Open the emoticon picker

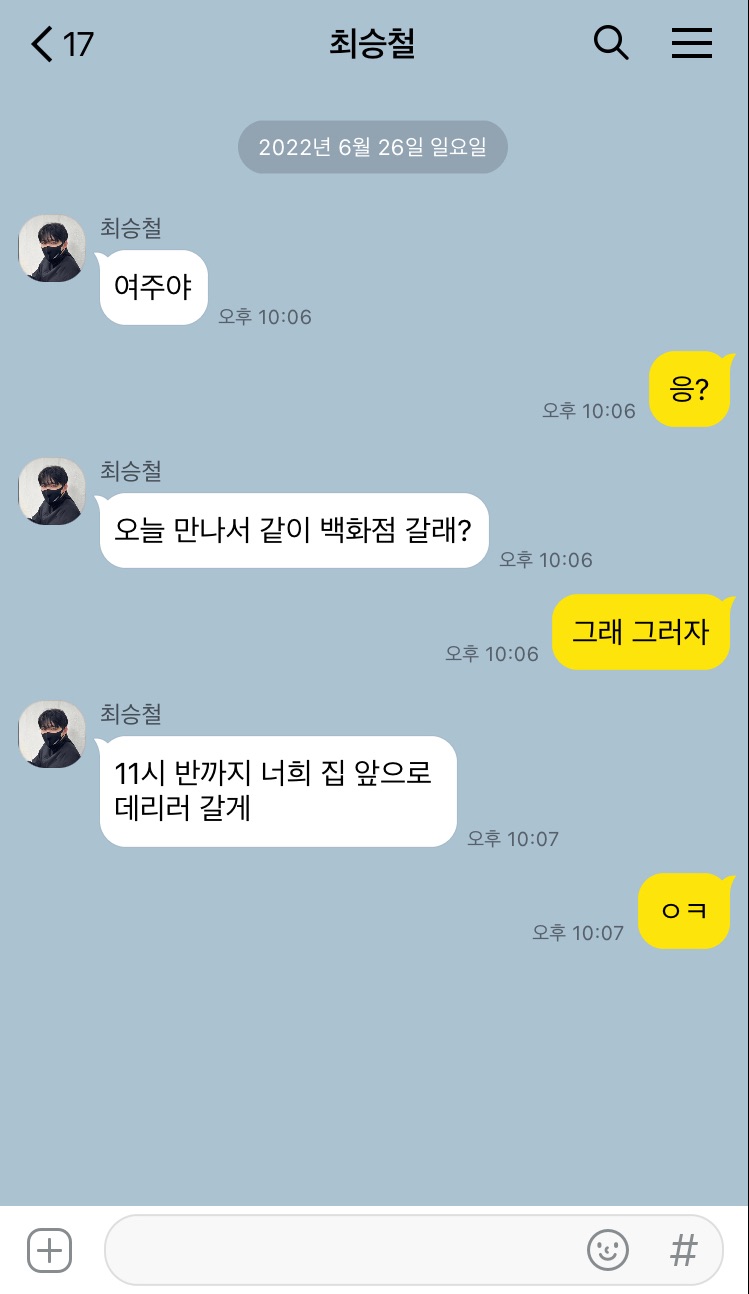(x=607, y=1250)
